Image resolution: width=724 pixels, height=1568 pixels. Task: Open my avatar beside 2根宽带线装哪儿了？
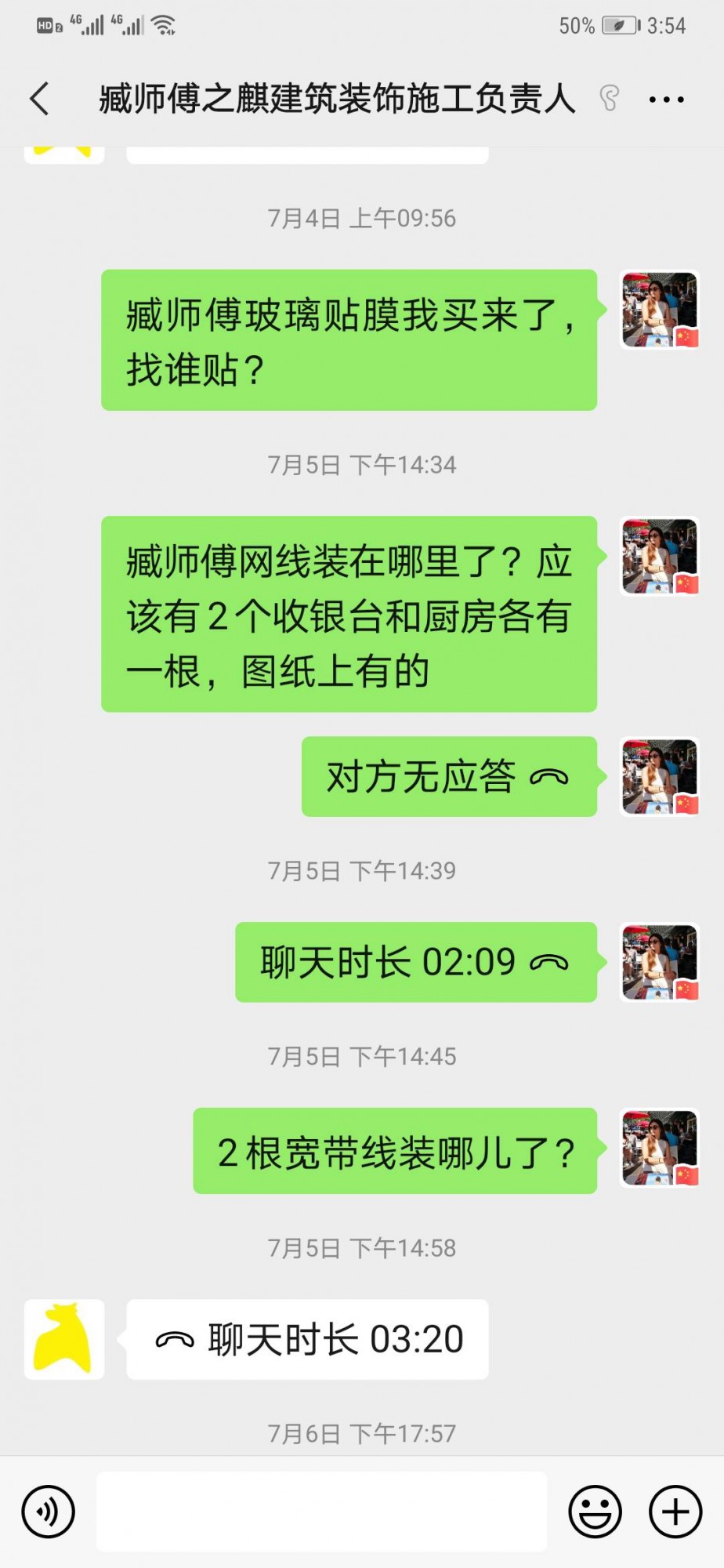click(660, 1148)
